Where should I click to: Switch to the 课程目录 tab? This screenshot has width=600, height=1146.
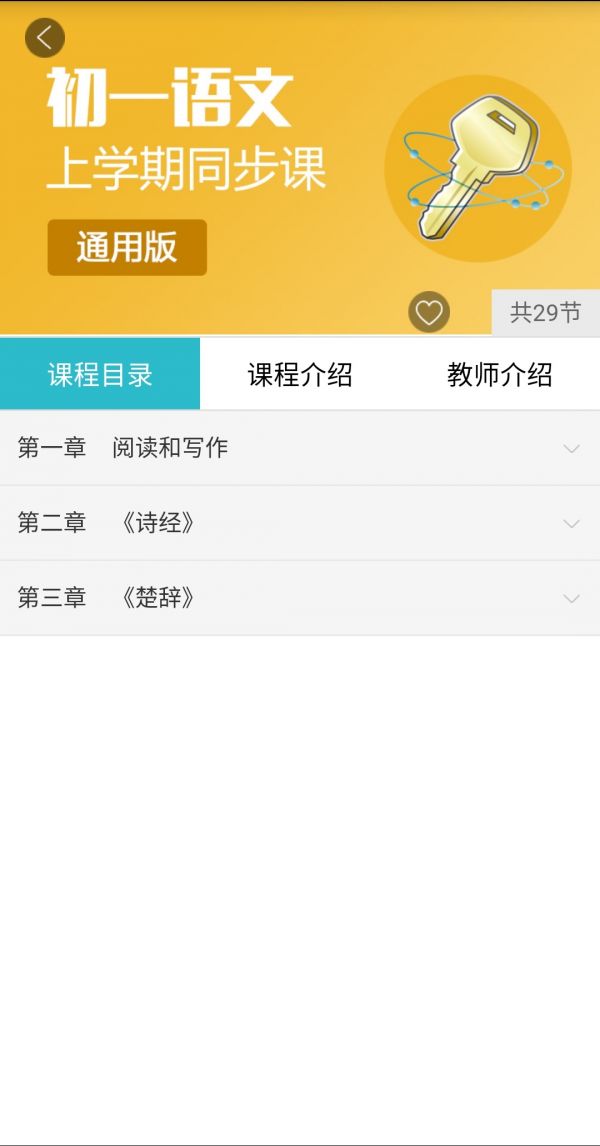coord(100,375)
